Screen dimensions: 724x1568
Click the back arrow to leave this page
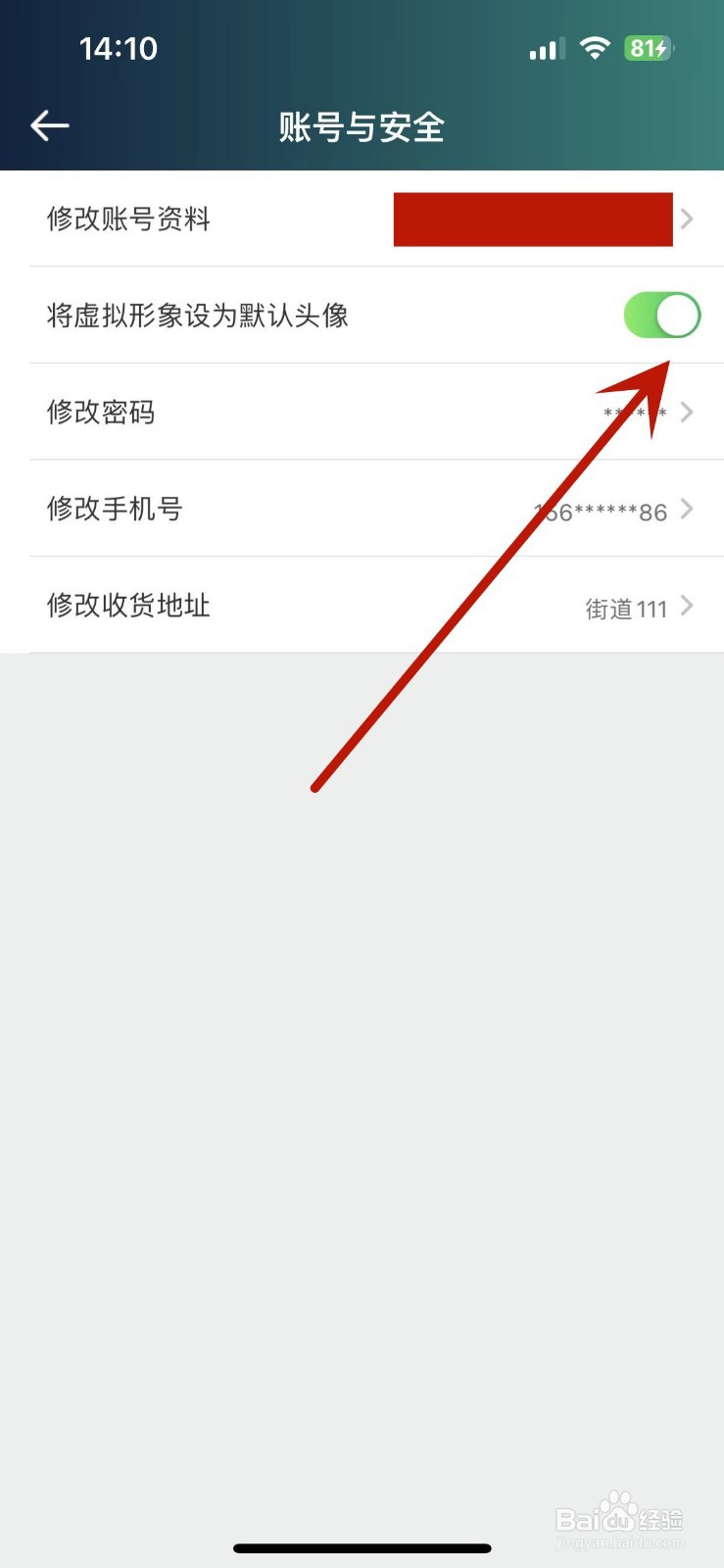tap(50, 125)
